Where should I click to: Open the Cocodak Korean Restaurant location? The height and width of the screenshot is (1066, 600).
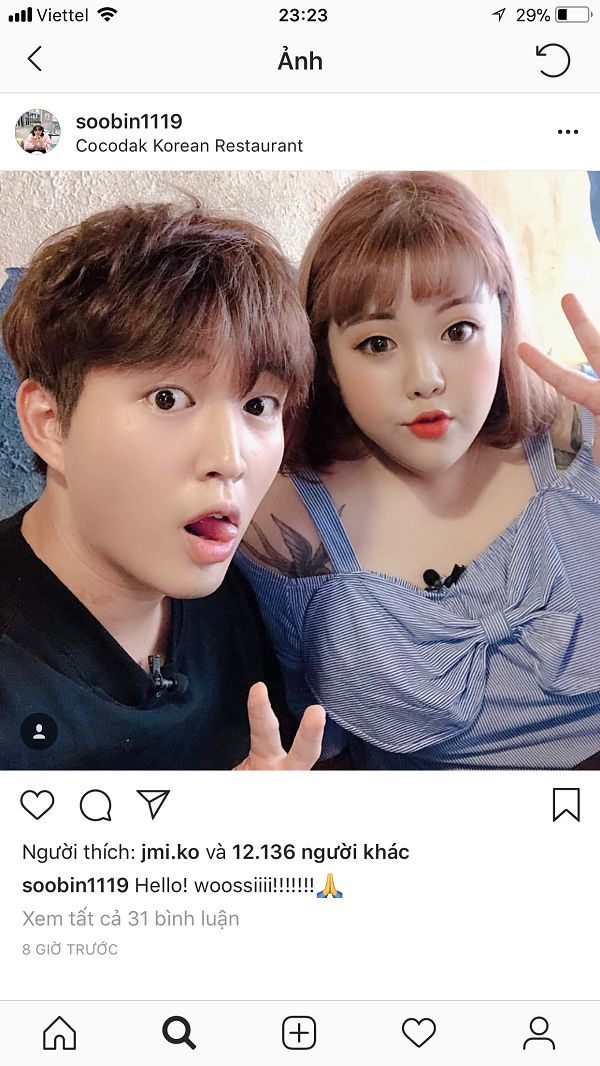coord(189,146)
